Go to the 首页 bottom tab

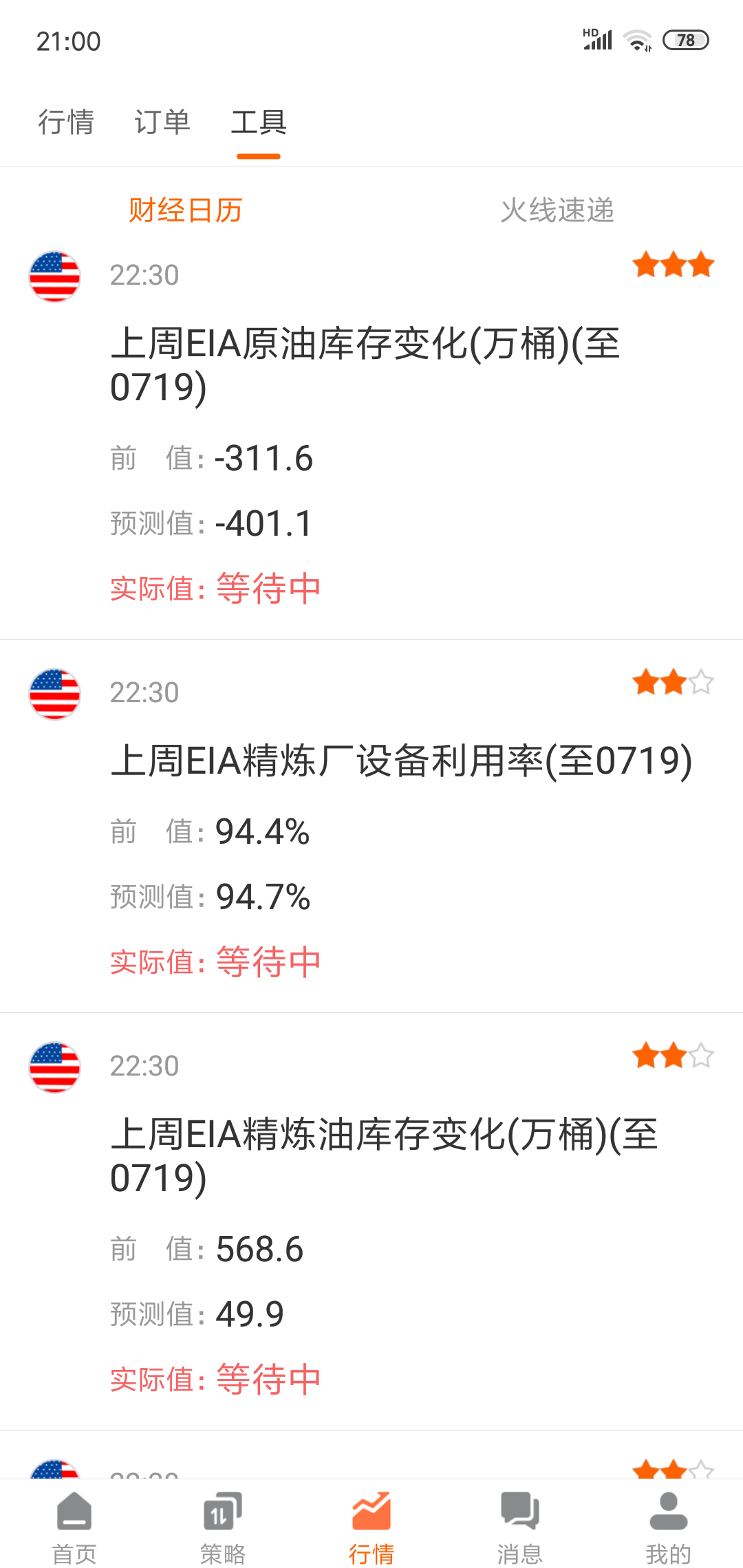click(x=74, y=1523)
